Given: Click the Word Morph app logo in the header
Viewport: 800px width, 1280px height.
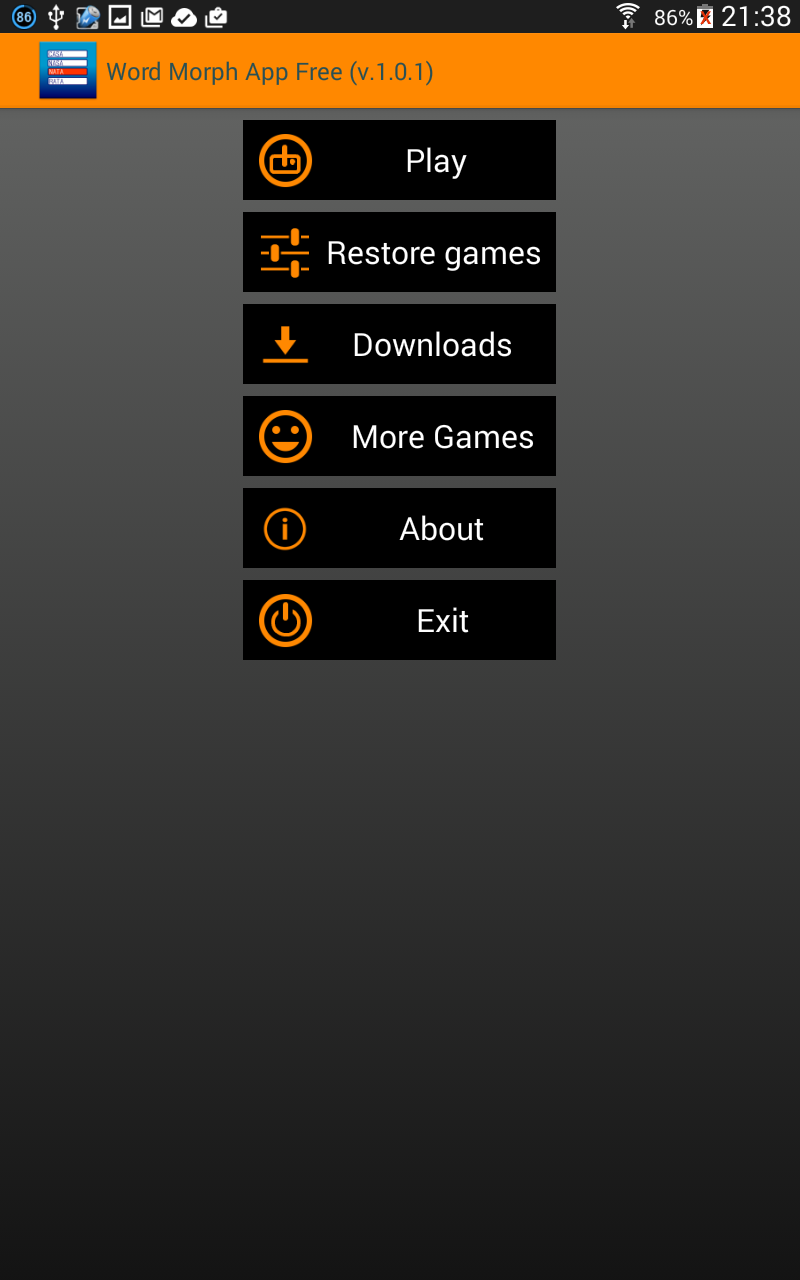Looking at the screenshot, I should [67, 70].
